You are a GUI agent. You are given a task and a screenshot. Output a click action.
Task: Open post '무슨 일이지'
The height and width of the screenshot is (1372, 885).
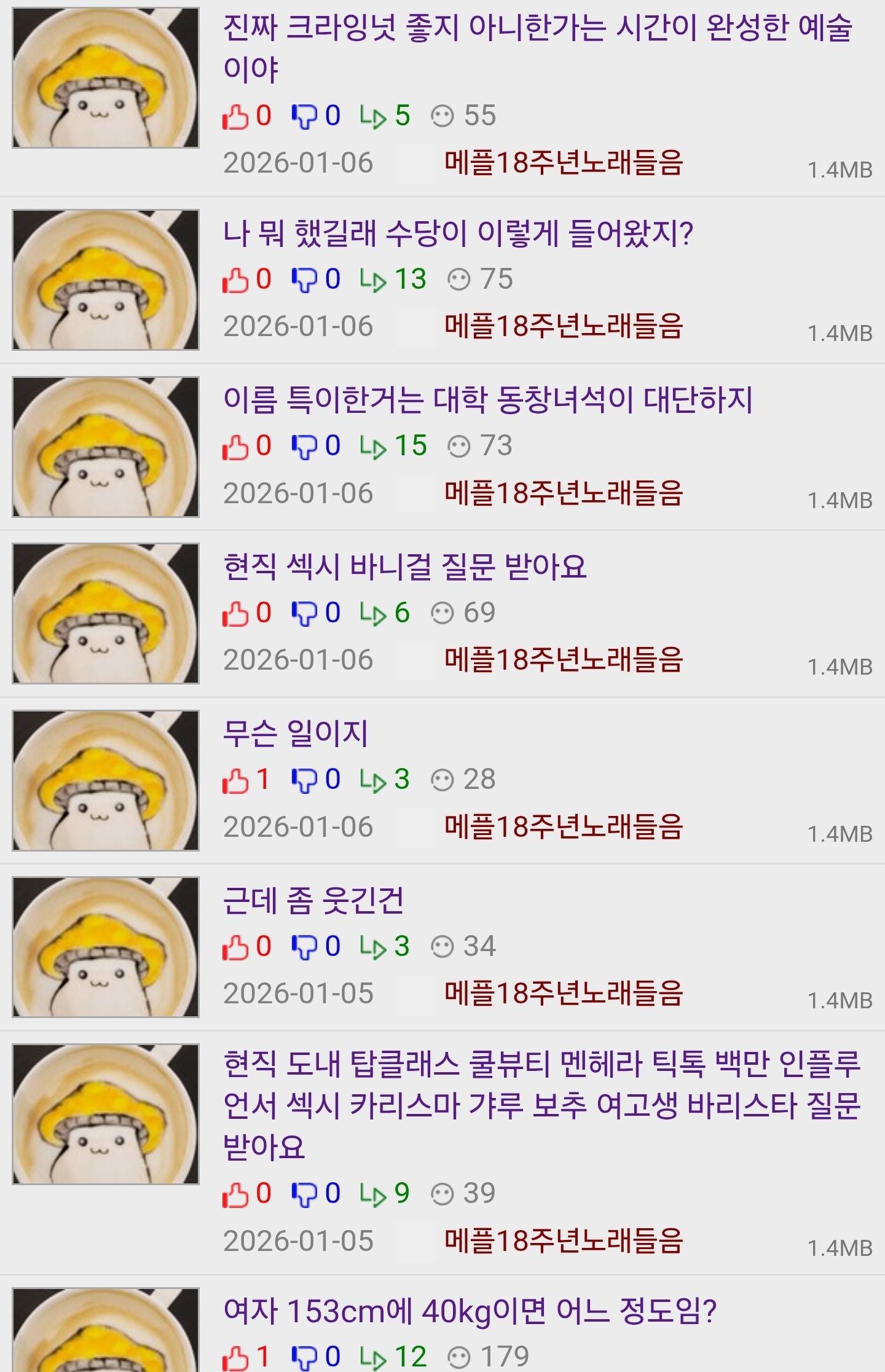coord(295,734)
